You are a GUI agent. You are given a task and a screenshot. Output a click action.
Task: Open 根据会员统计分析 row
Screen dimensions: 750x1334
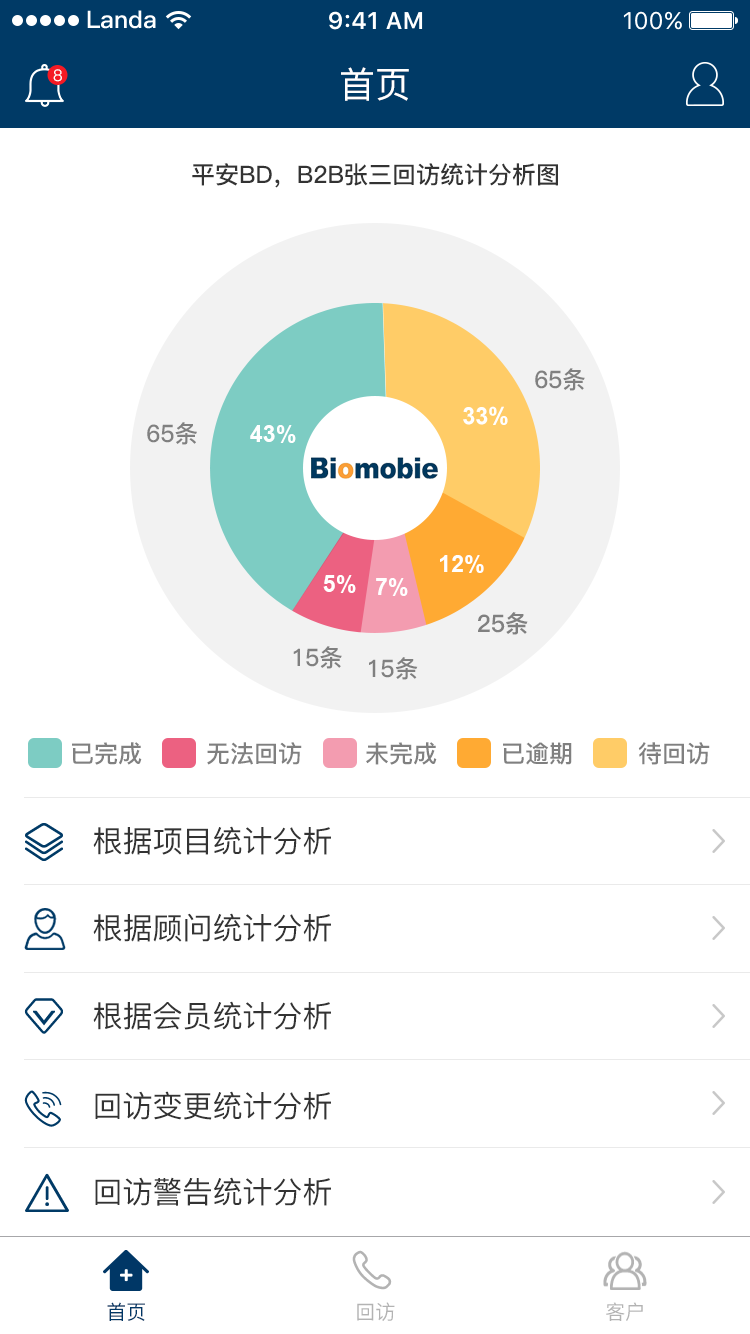[x=375, y=1017]
